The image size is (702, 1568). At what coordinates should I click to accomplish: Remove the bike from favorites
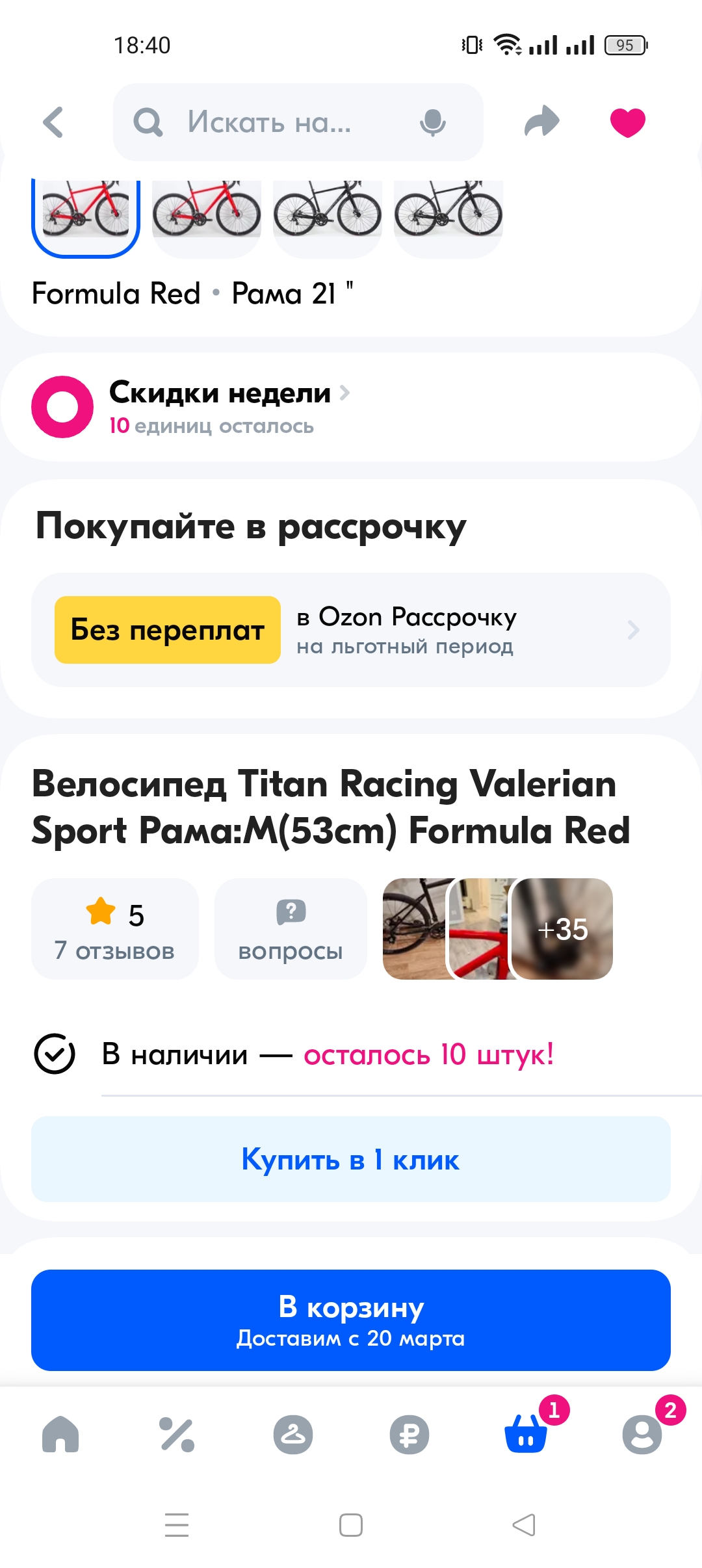pos(627,122)
